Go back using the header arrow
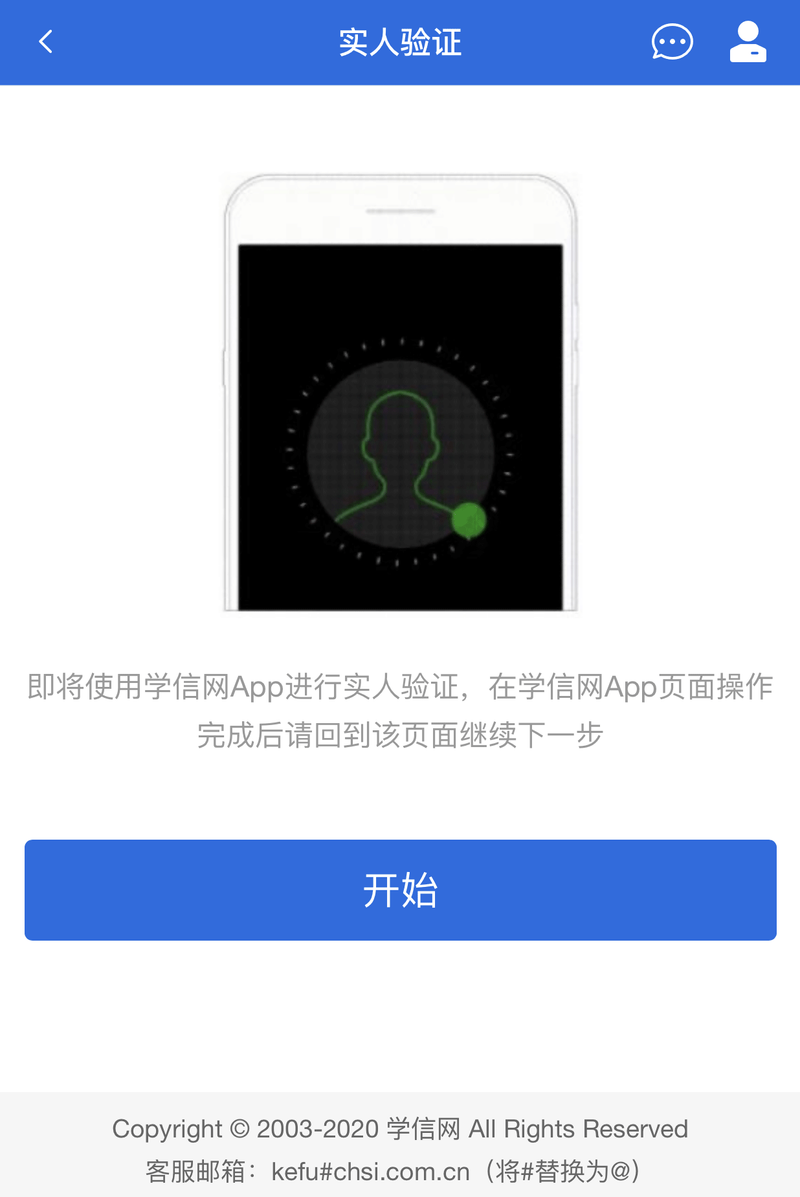The width and height of the screenshot is (800, 1197). pos(45,42)
